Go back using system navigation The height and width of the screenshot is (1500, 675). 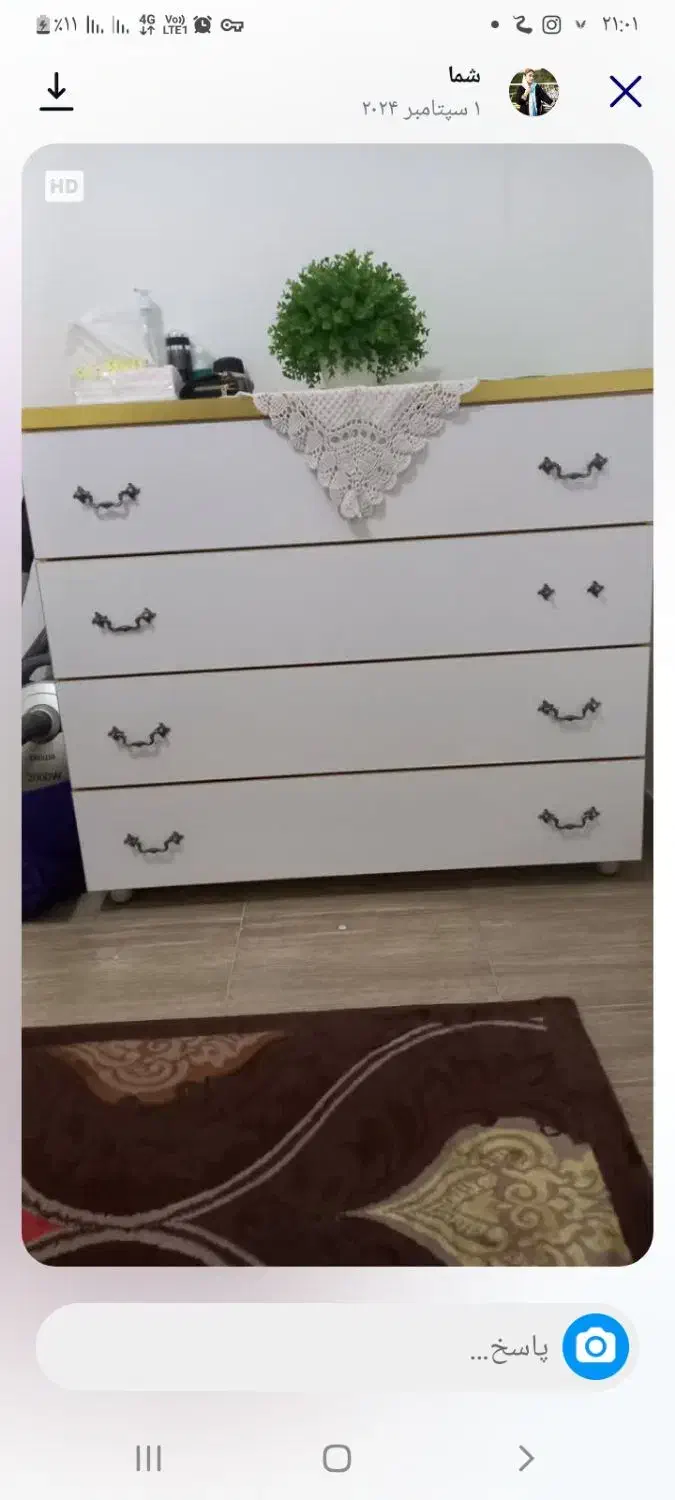(526, 1459)
